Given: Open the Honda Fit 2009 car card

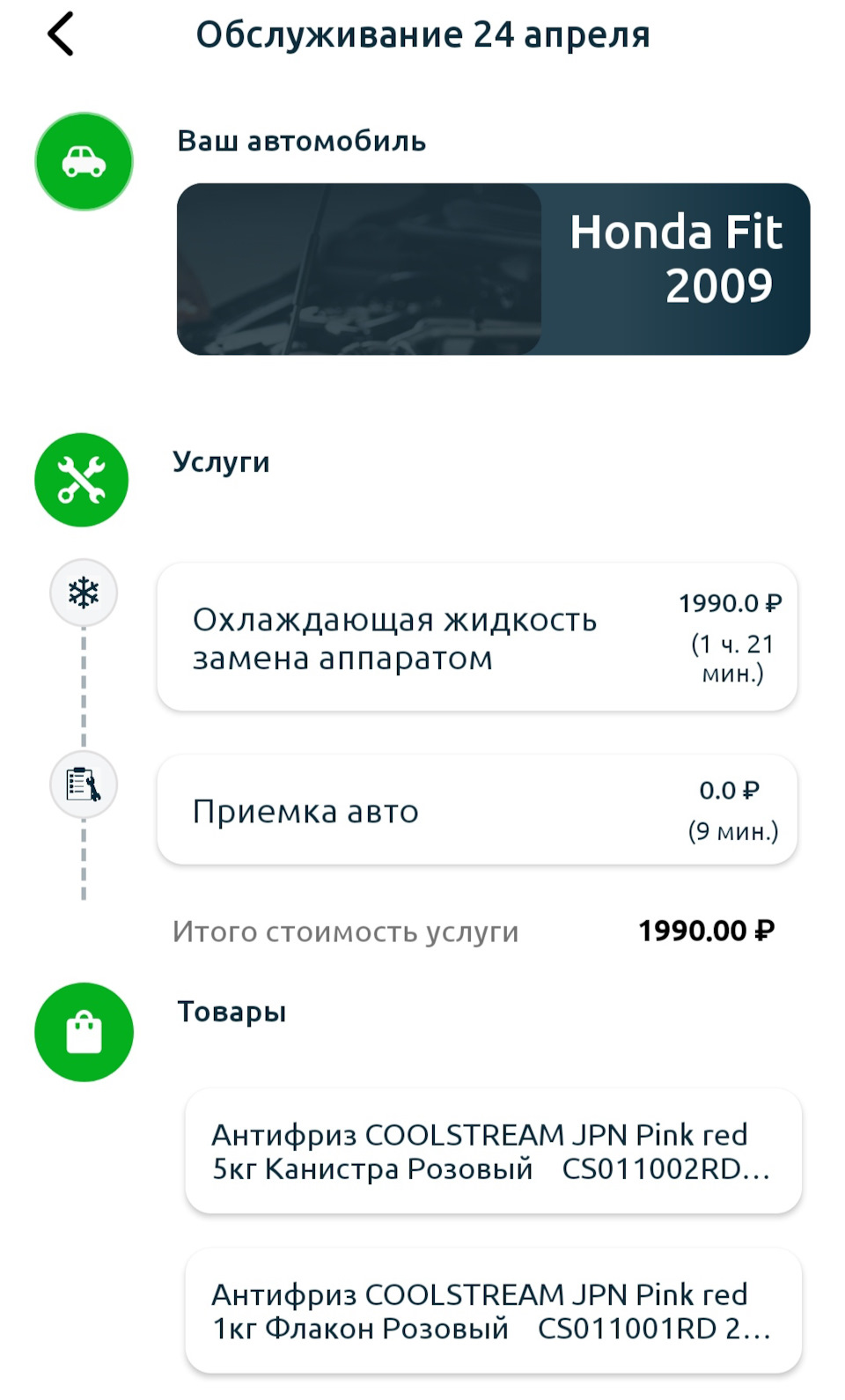Looking at the screenshot, I should pyautogui.click(x=493, y=269).
